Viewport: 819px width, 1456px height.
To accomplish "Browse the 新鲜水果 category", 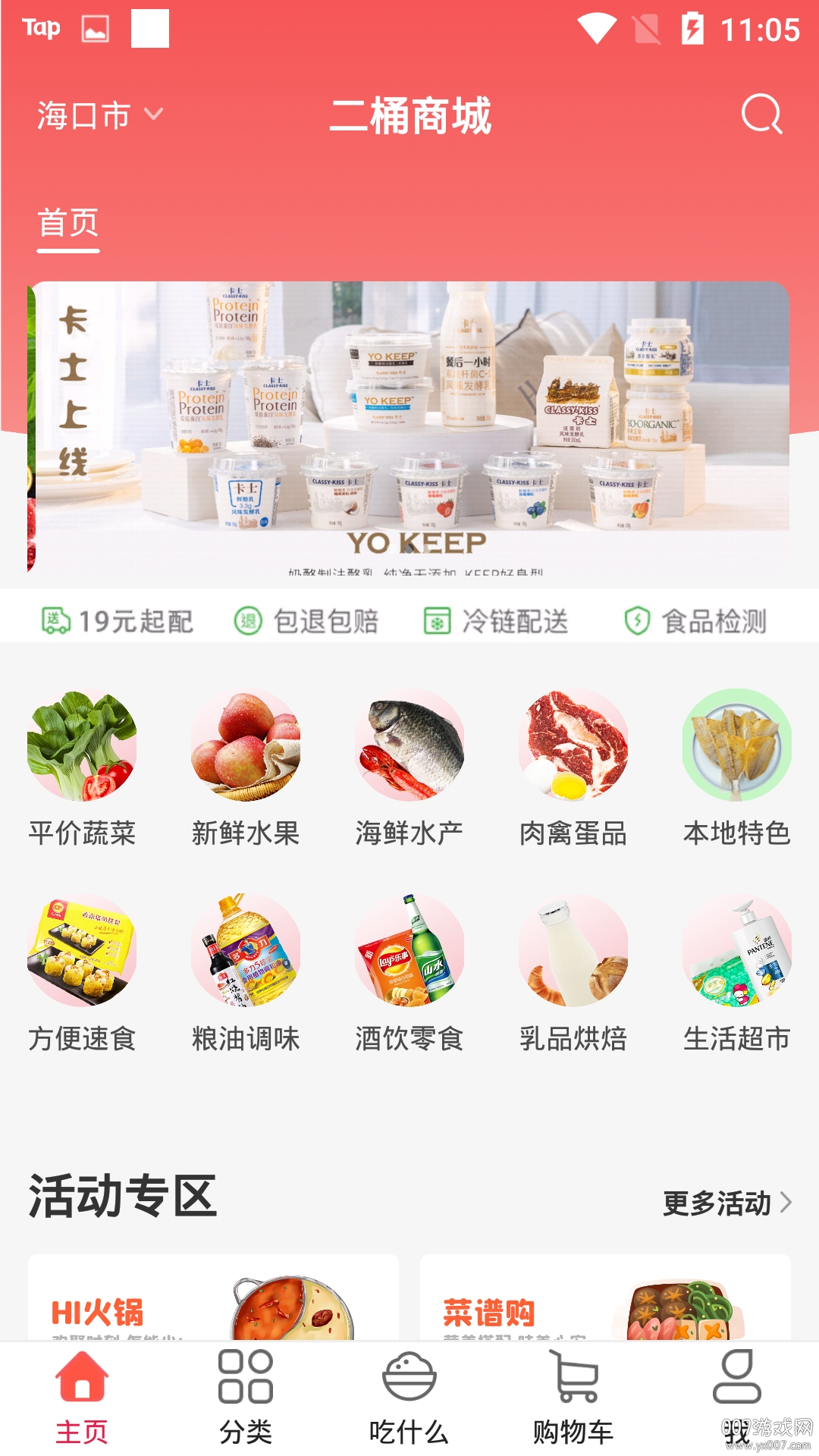I will click(246, 766).
